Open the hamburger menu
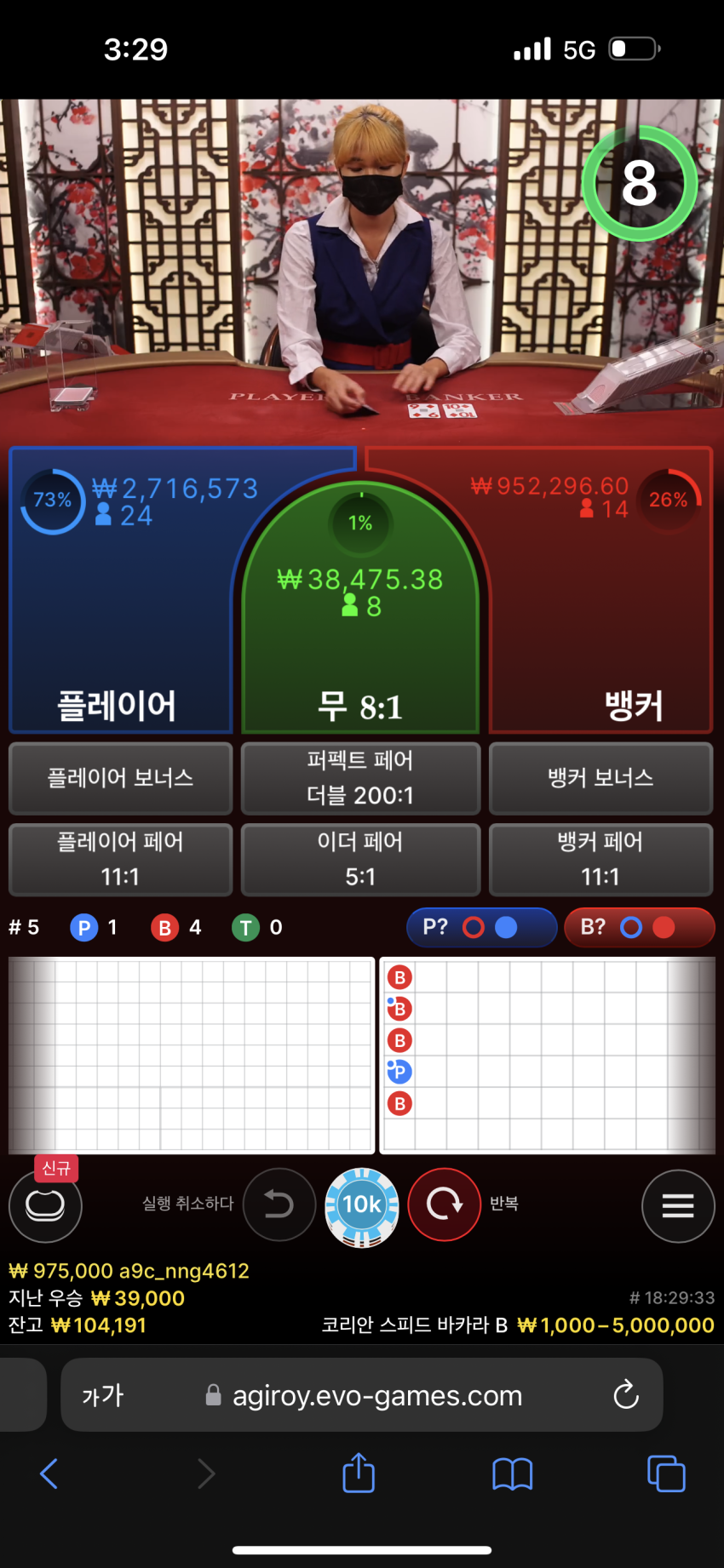This screenshot has width=724, height=1568. pyautogui.click(x=678, y=1205)
